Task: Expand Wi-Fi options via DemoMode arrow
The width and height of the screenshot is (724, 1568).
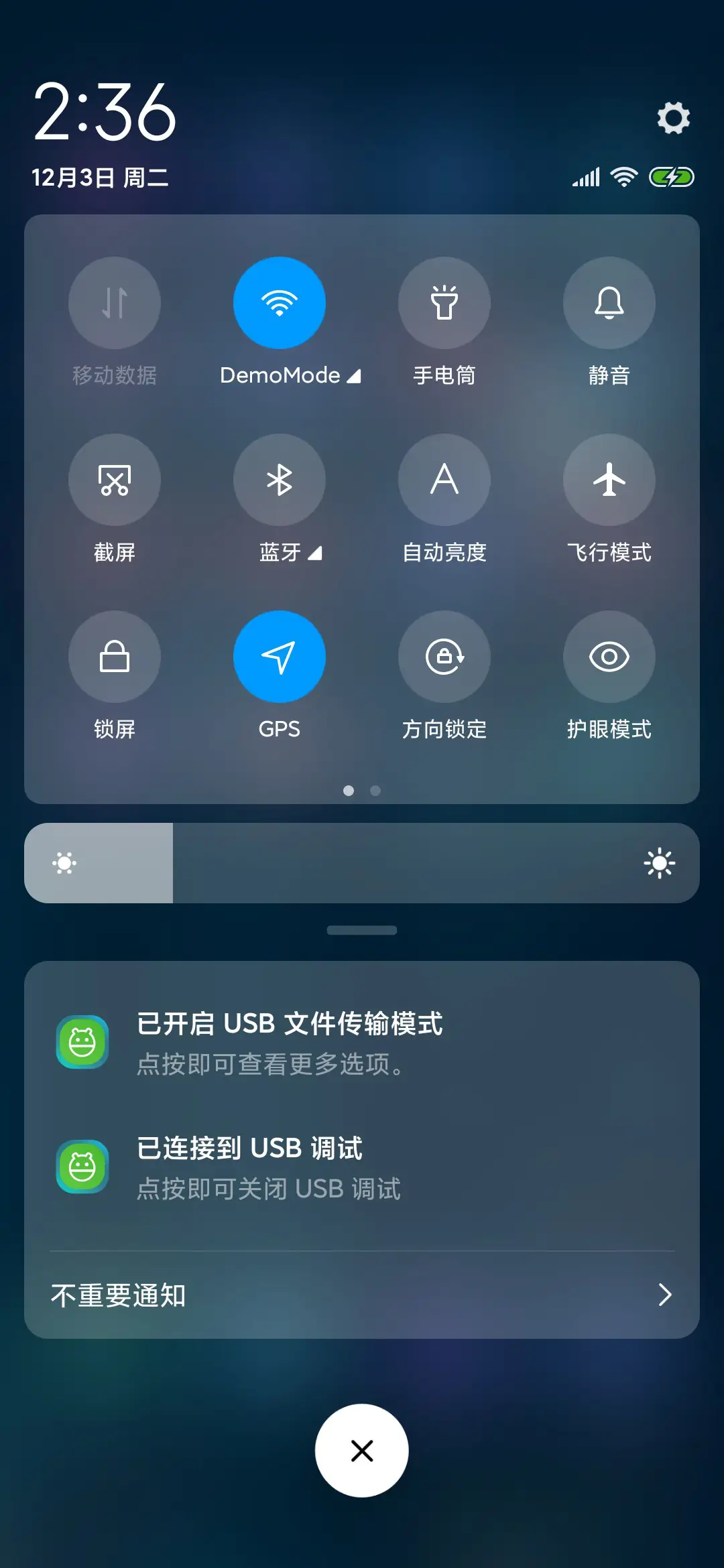Action: pos(353,376)
